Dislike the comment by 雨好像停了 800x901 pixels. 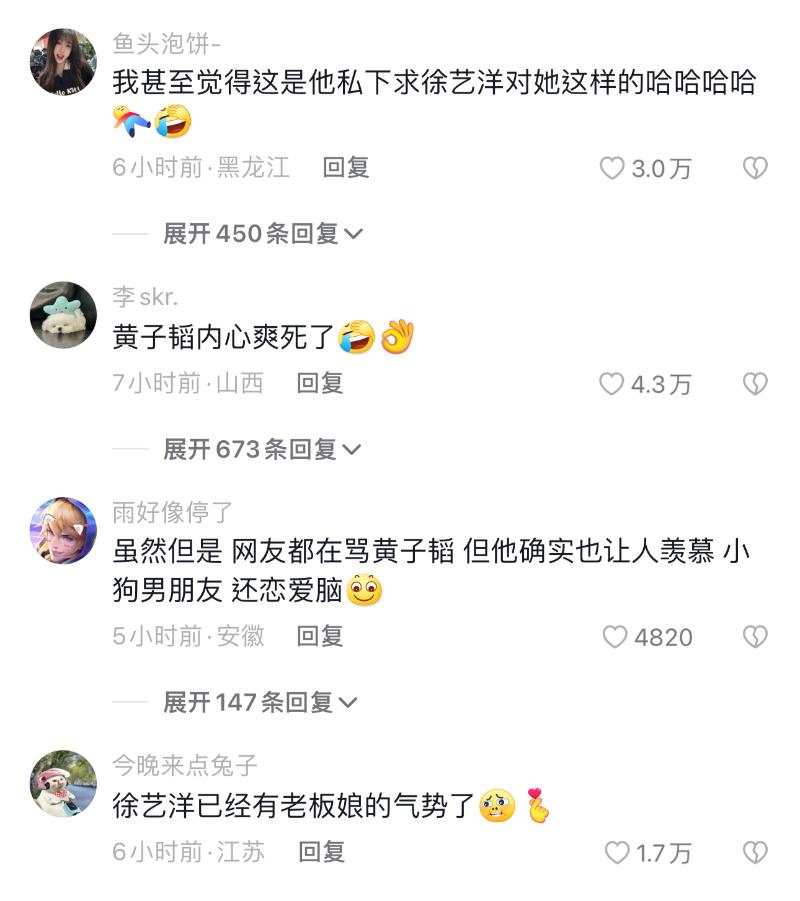pyautogui.click(x=755, y=637)
